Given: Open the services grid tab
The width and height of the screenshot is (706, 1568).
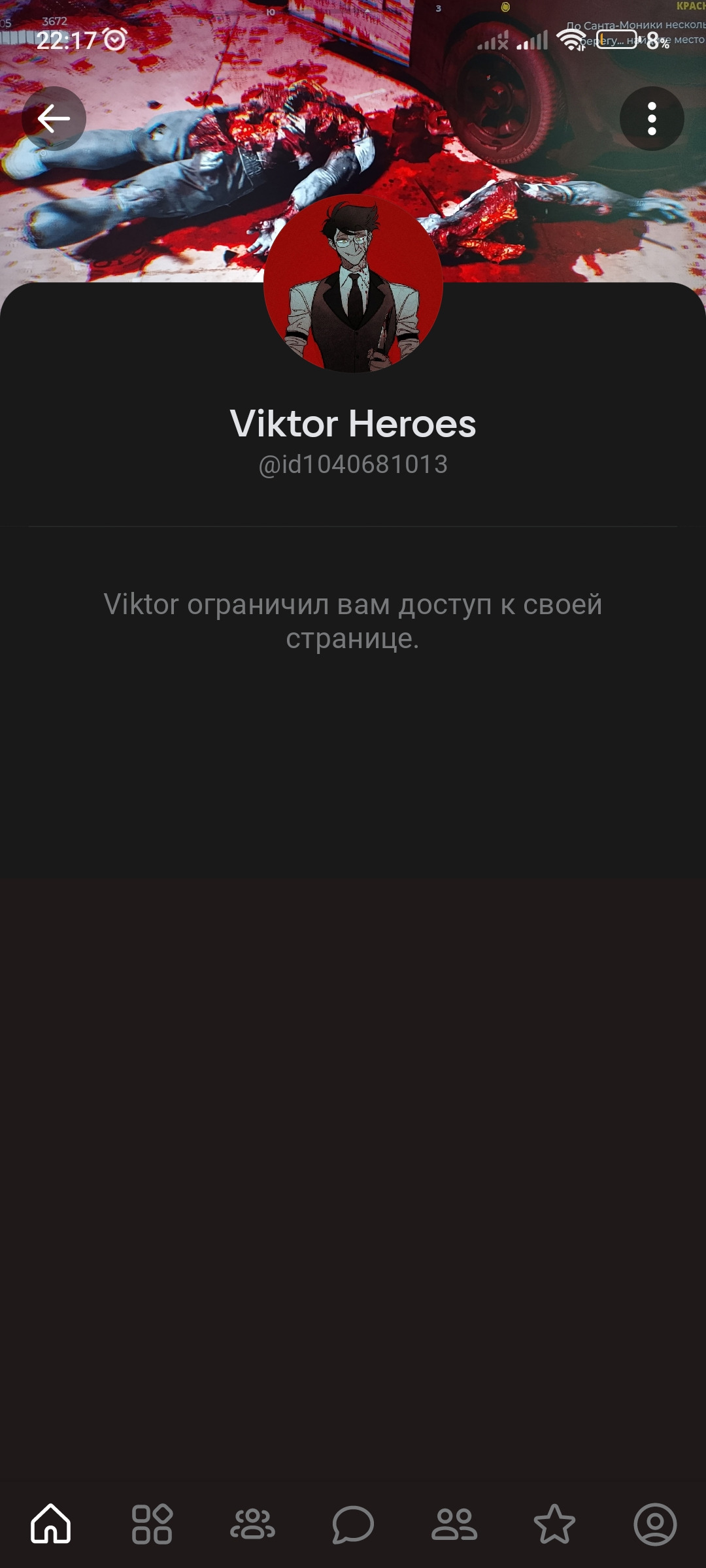Looking at the screenshot, I should 152,1524.
